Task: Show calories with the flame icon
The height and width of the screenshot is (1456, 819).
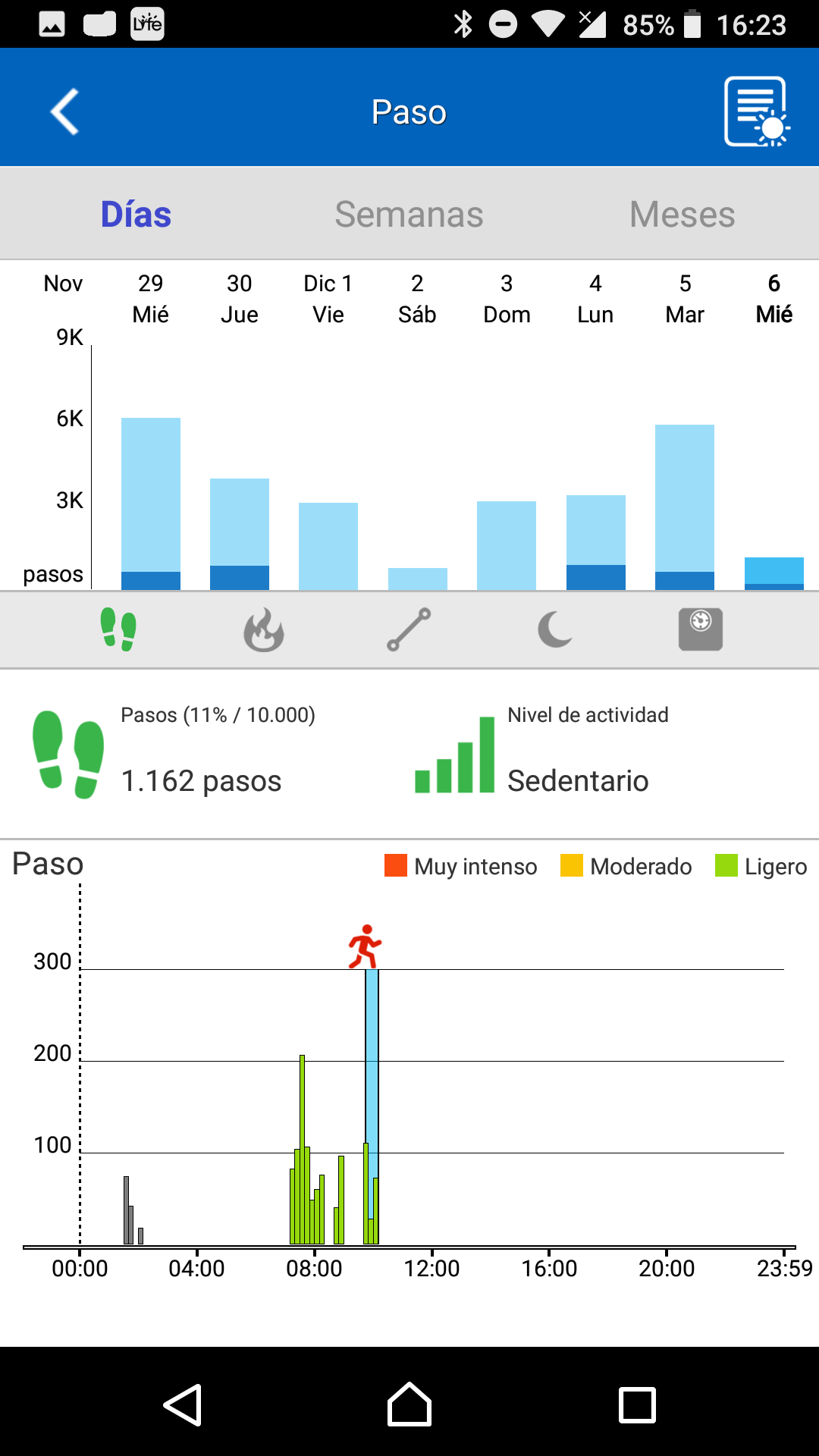Action: coord(263,629)
